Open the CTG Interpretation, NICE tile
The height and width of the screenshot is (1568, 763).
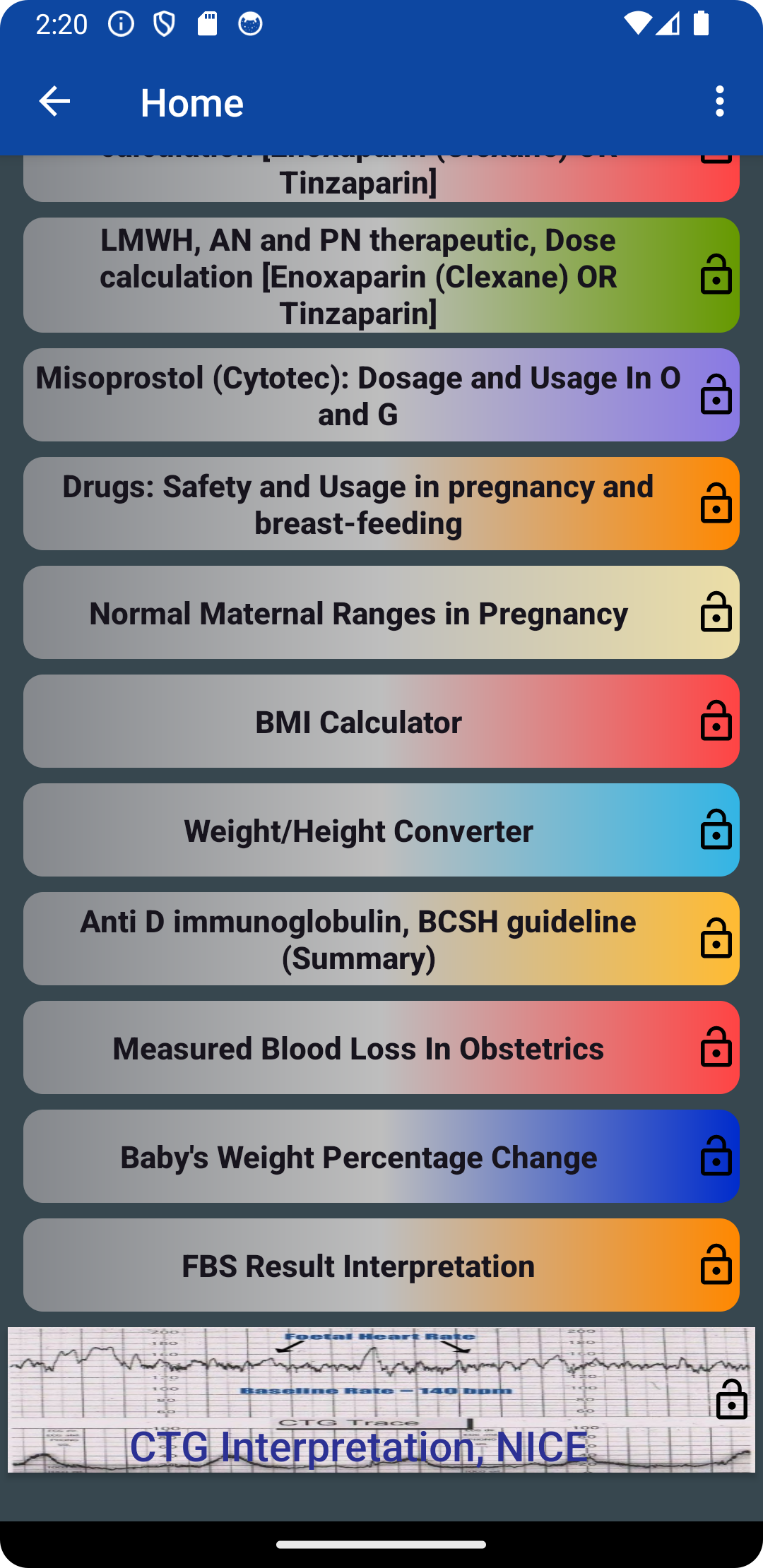click(x=381, y=1400)
